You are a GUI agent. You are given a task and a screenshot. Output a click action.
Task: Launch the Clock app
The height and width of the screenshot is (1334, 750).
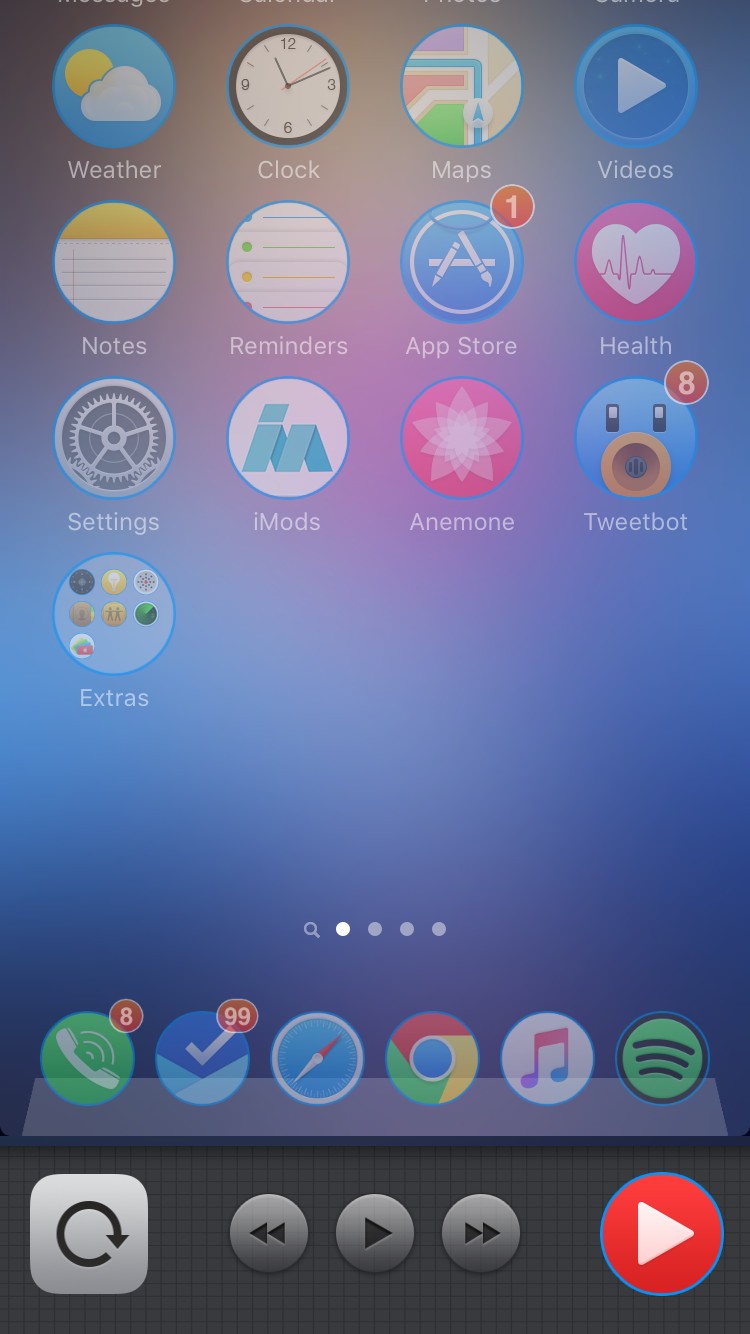click(288, 87)
